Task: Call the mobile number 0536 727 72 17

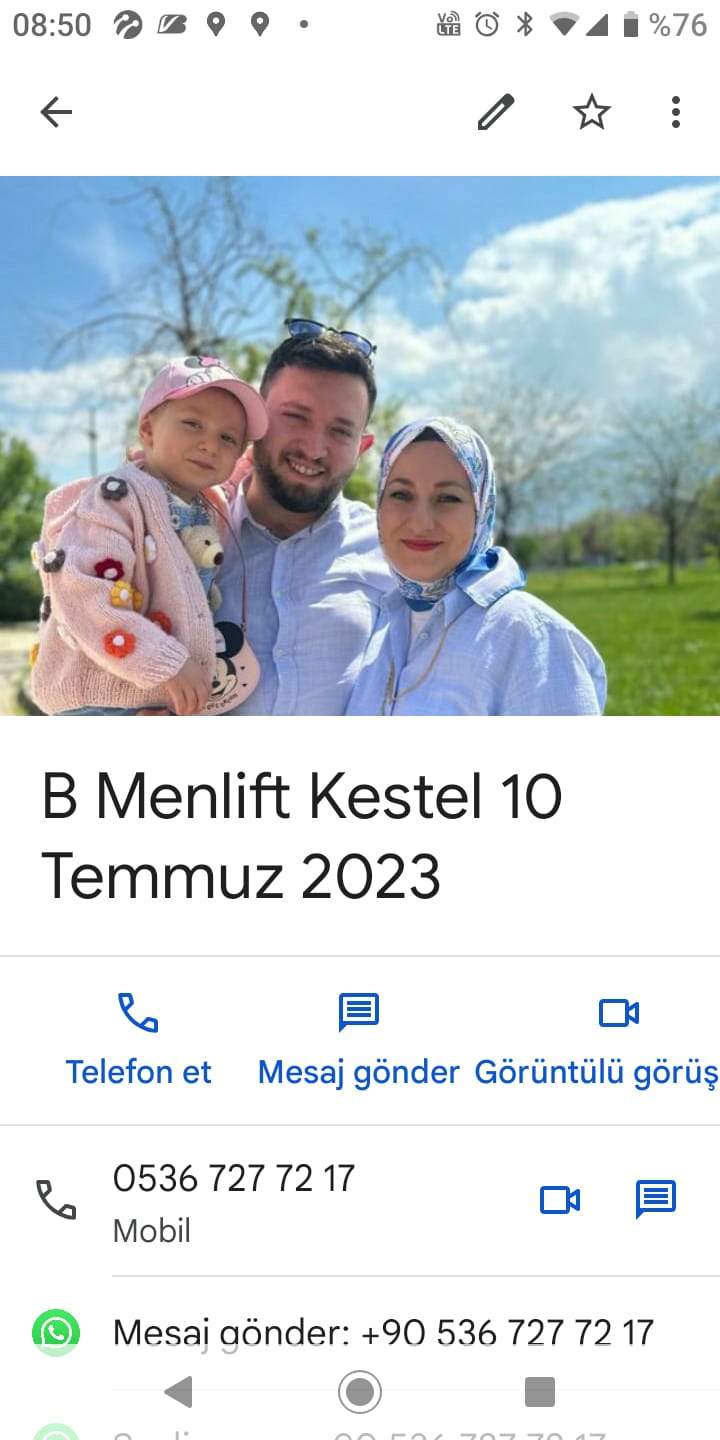Action: tap(234, 1198)
